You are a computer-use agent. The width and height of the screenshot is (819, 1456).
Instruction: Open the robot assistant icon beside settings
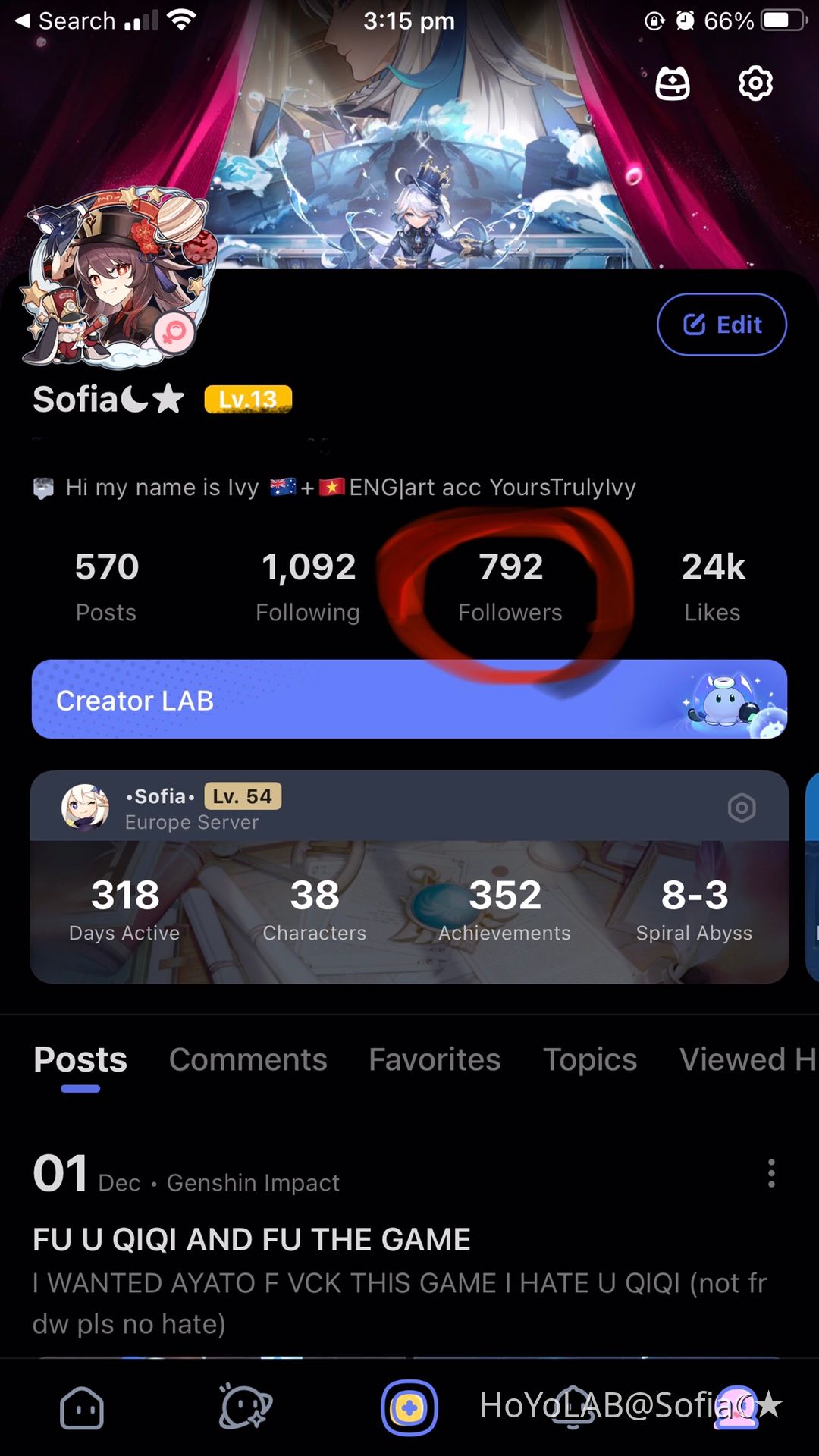point(673,83)
